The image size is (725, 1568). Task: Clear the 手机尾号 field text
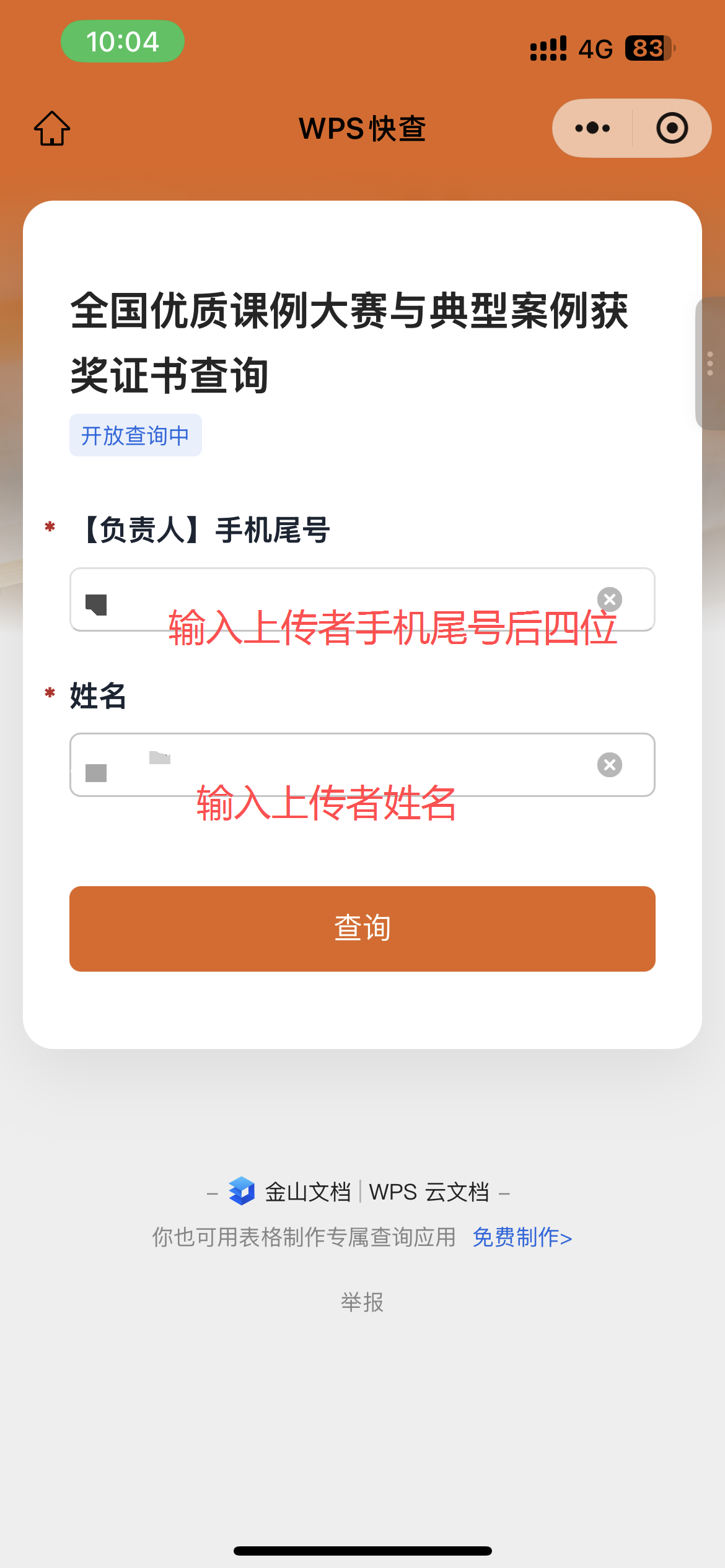click(x=610, y=599)
